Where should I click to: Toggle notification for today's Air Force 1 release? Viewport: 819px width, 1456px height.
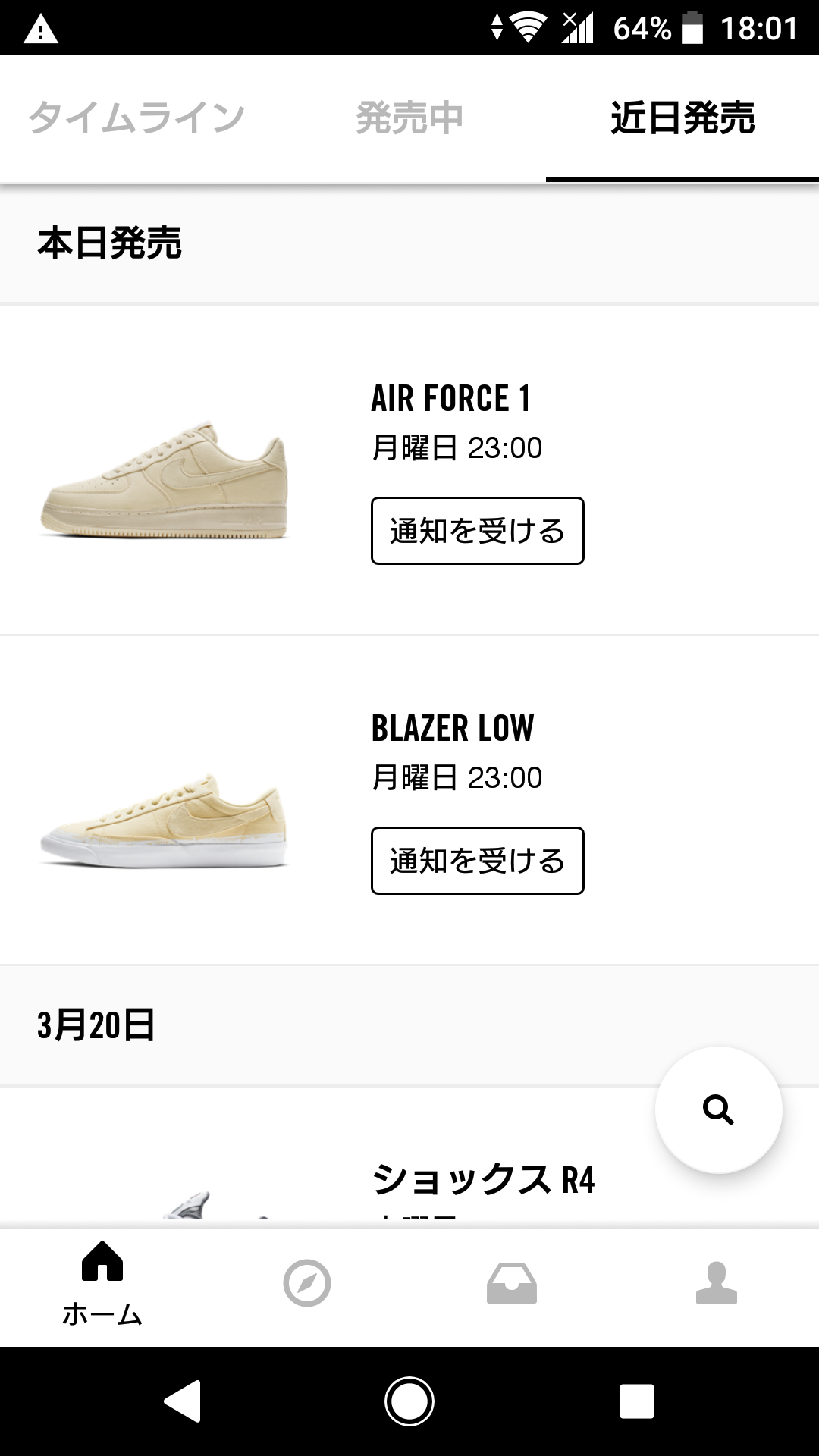point(477,531)
